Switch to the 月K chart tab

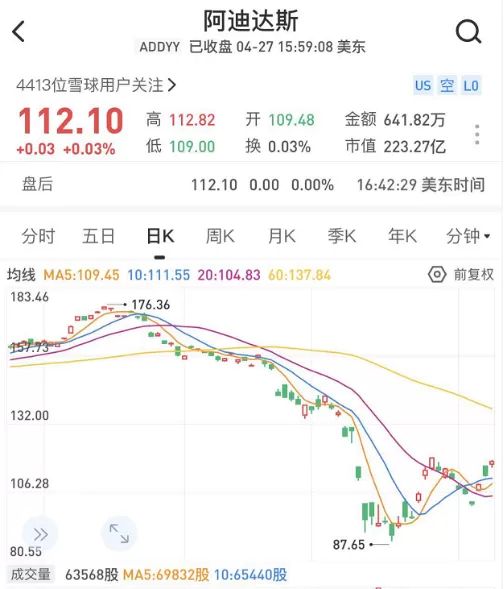point(282,237)
